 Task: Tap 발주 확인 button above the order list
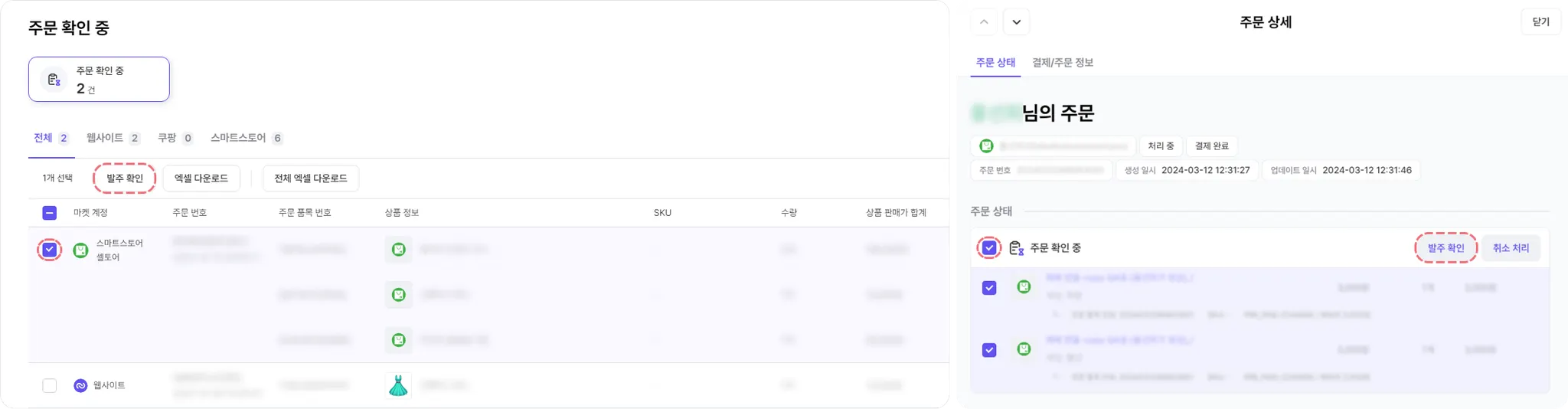click(x=124, y=178)
